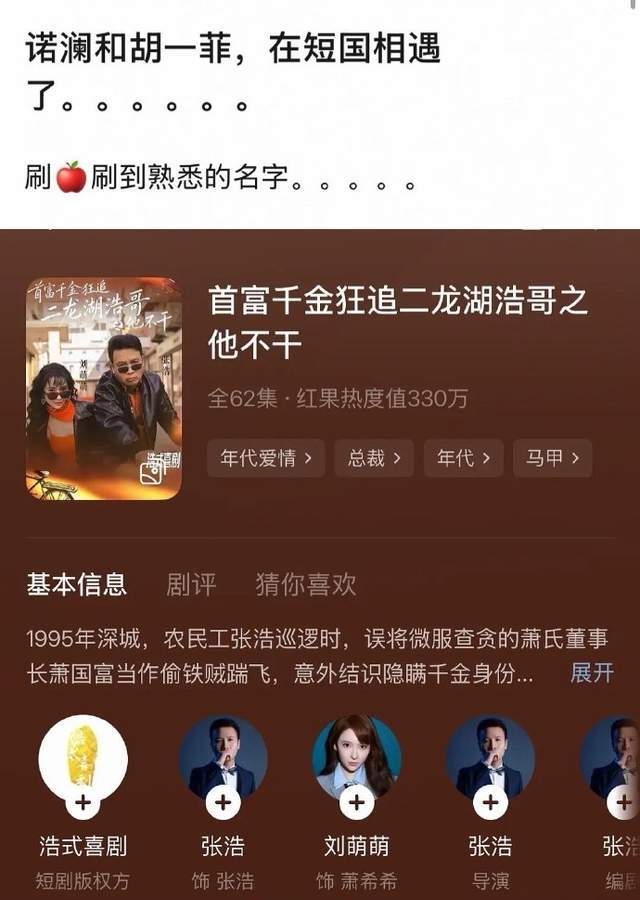640x900 pixels.
Task: Open the 马甲 tag chip
Action: [552, 458]
